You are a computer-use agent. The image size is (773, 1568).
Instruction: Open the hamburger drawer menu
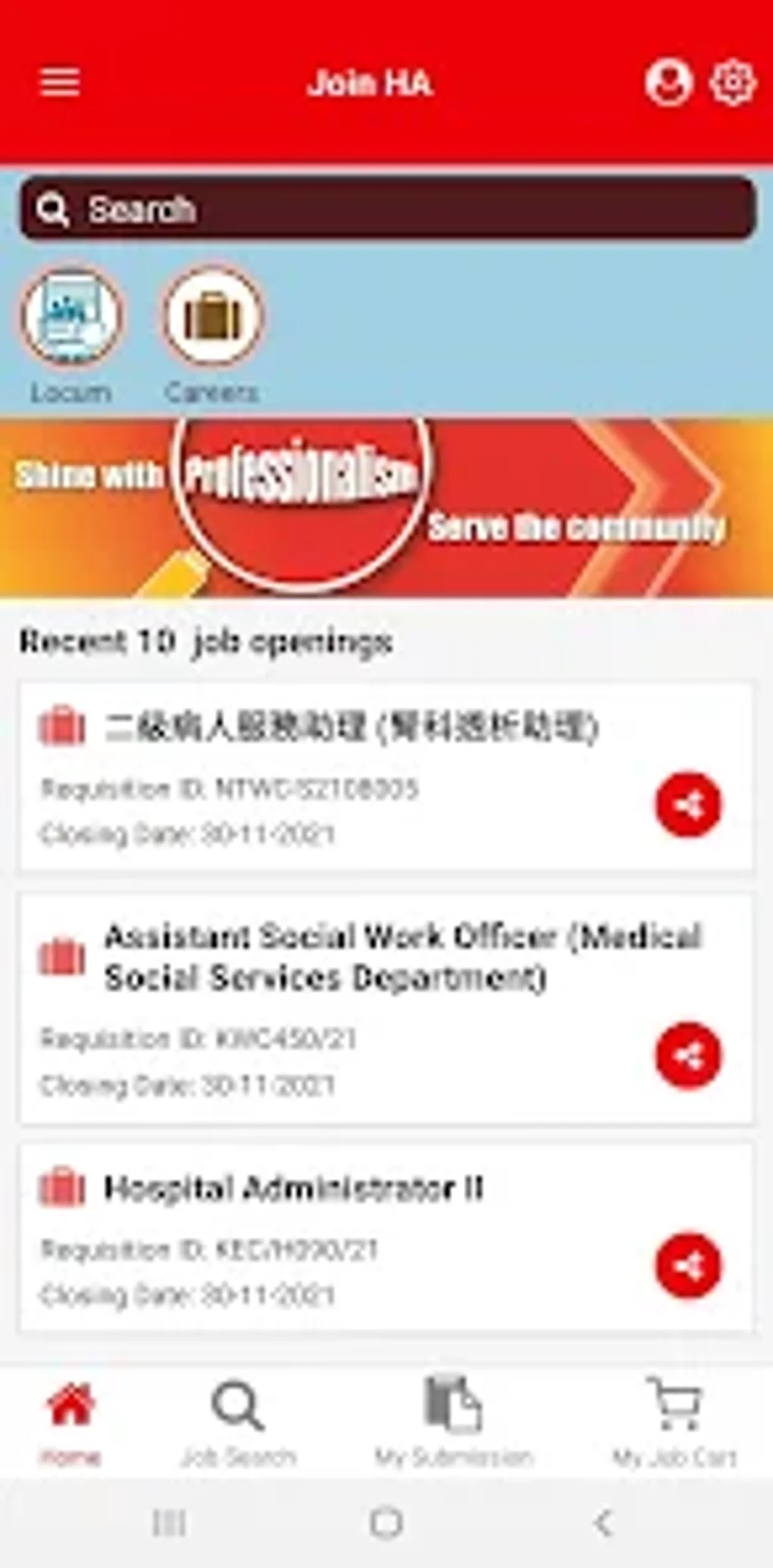coord(60,82)
